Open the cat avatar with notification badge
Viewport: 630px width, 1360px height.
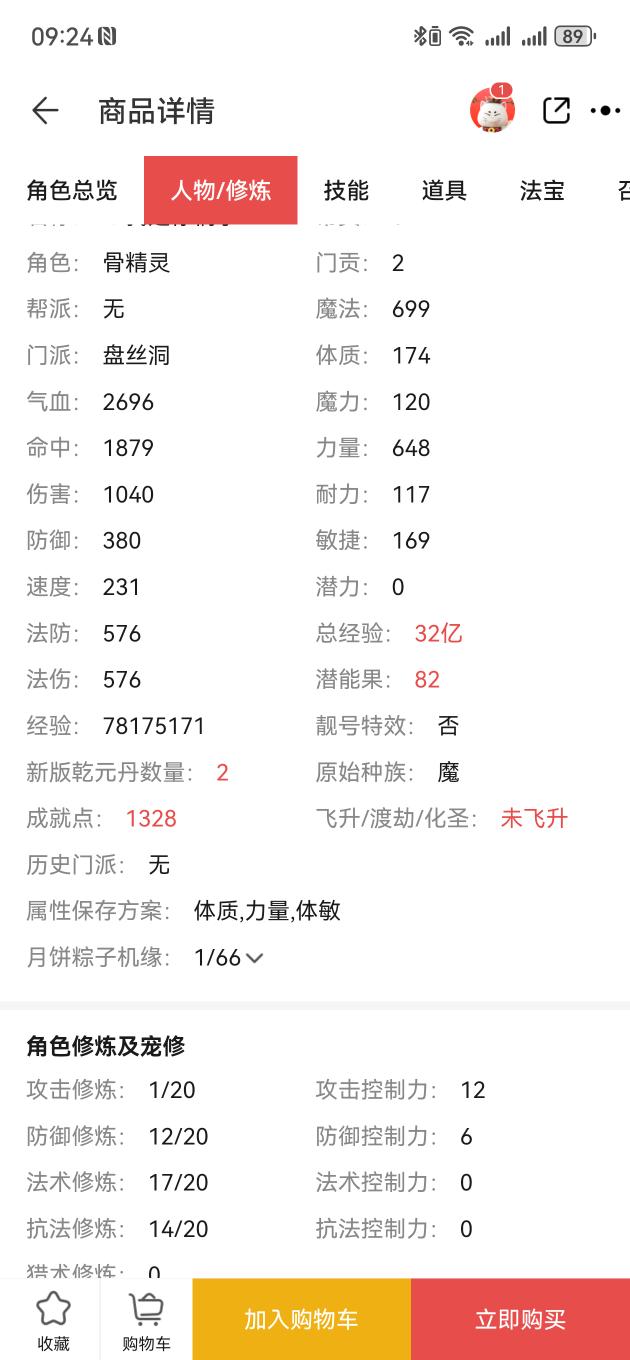tap(492, 109)
